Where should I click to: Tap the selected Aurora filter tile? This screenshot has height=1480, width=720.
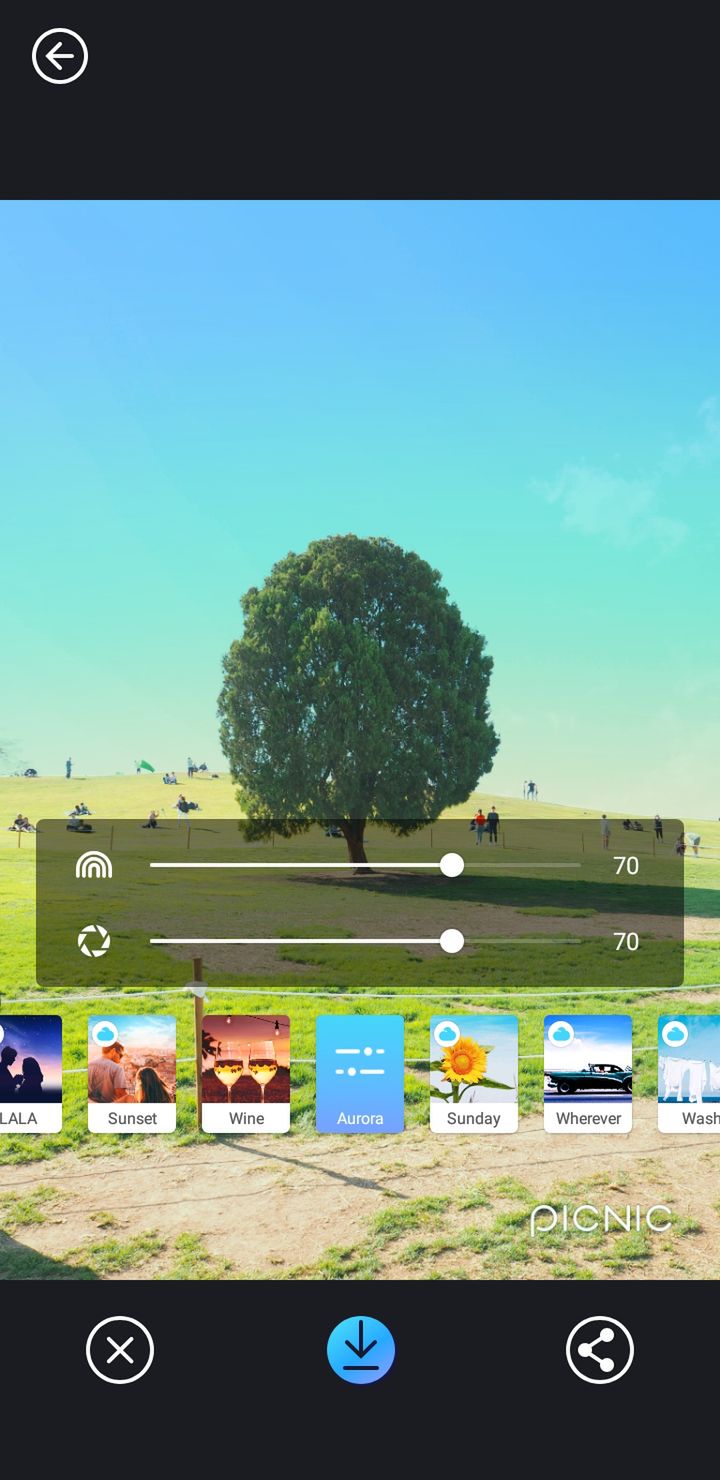[x=360, y=1074]
